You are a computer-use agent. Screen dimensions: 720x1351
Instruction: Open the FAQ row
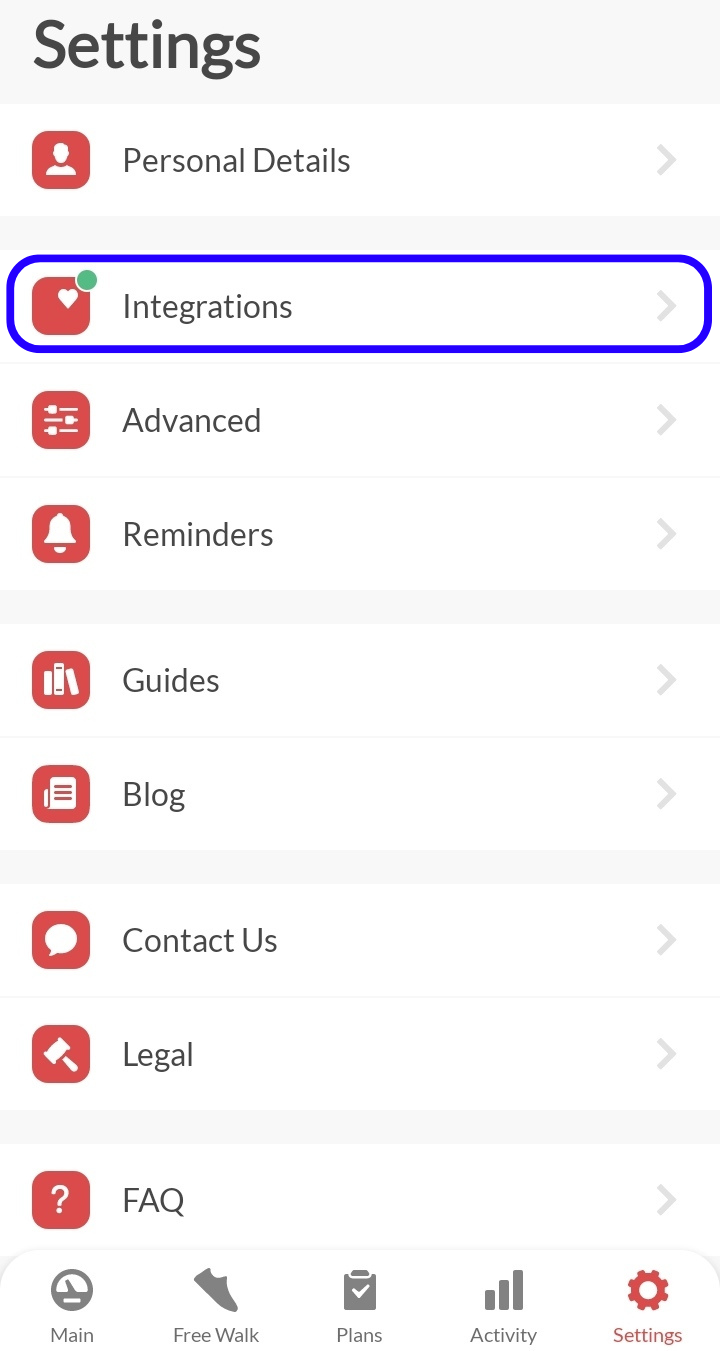360,1199
